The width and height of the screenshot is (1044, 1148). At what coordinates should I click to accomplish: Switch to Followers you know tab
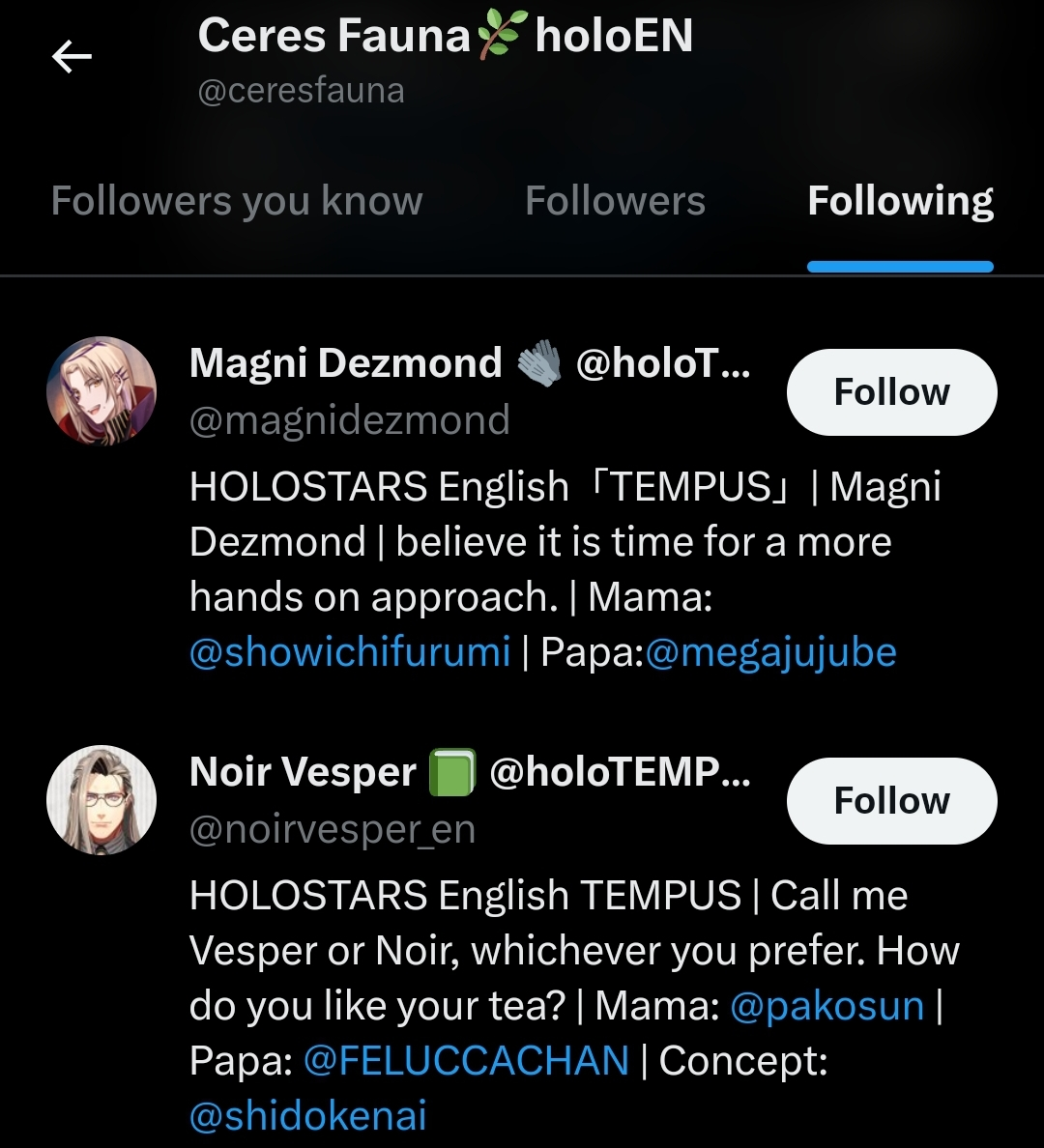237,201
